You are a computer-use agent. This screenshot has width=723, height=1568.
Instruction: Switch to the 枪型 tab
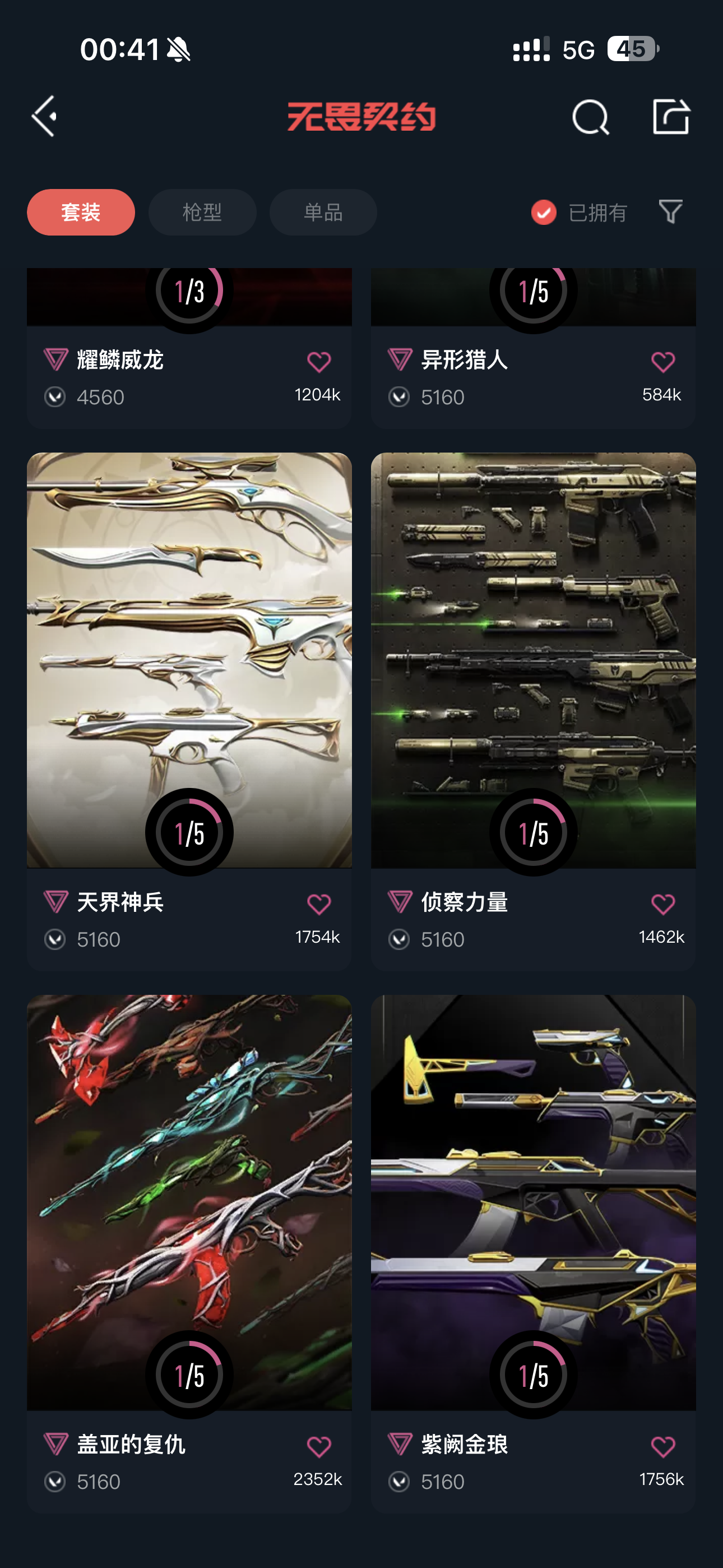(x=202, y=213)
